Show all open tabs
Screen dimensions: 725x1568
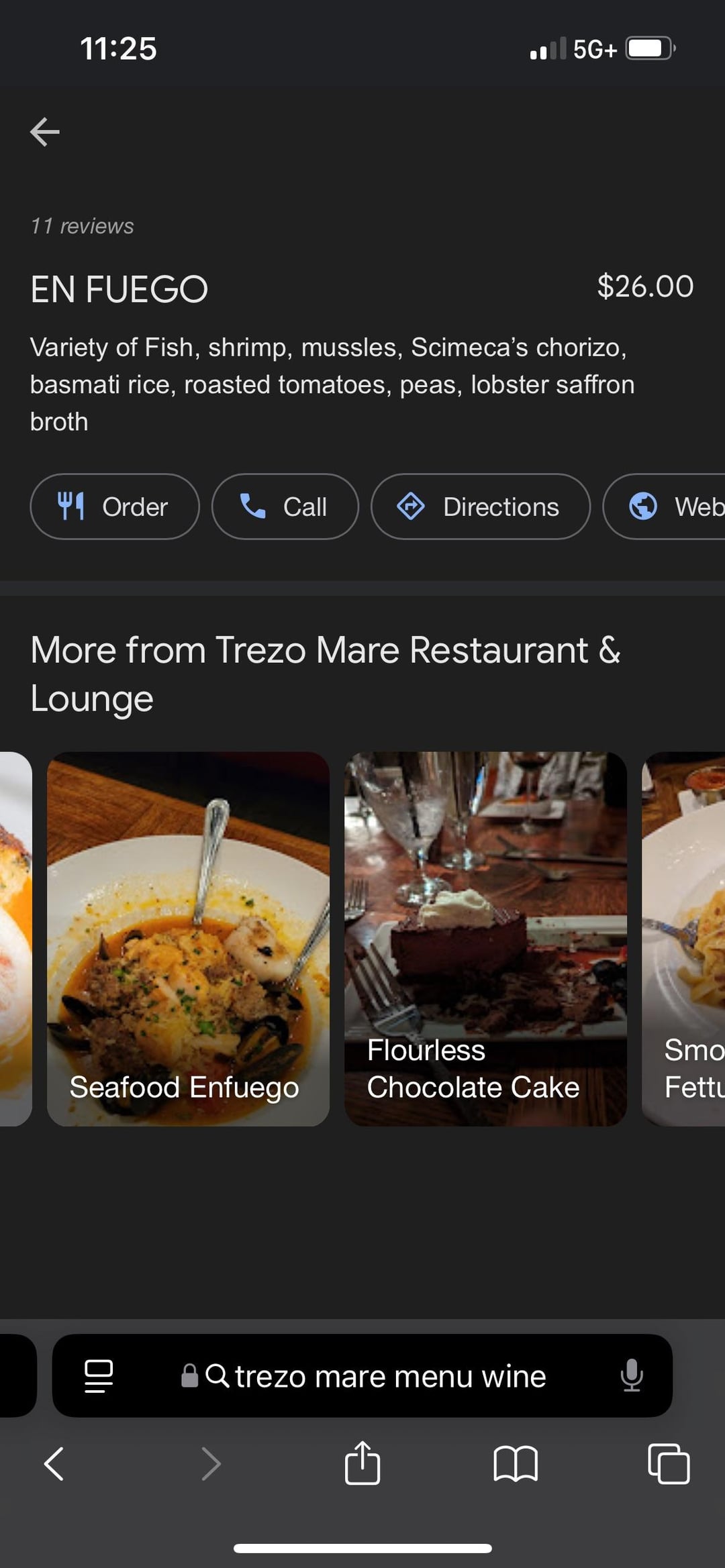tap(669, 1463)
